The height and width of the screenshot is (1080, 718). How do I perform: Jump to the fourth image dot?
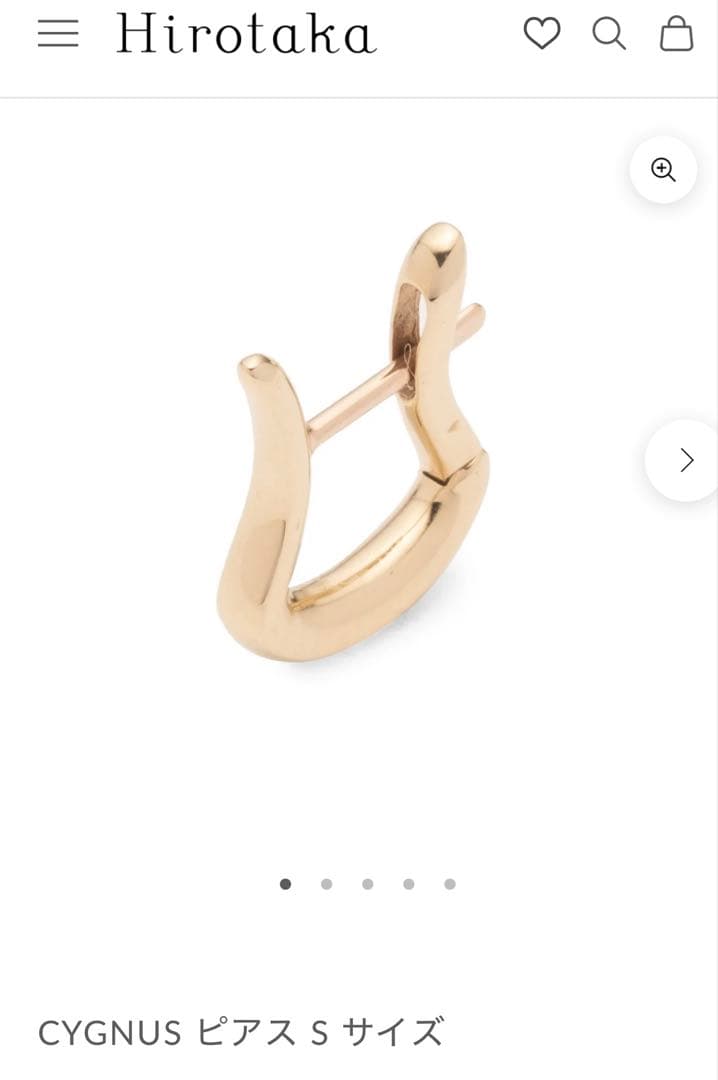pos(409,884)
